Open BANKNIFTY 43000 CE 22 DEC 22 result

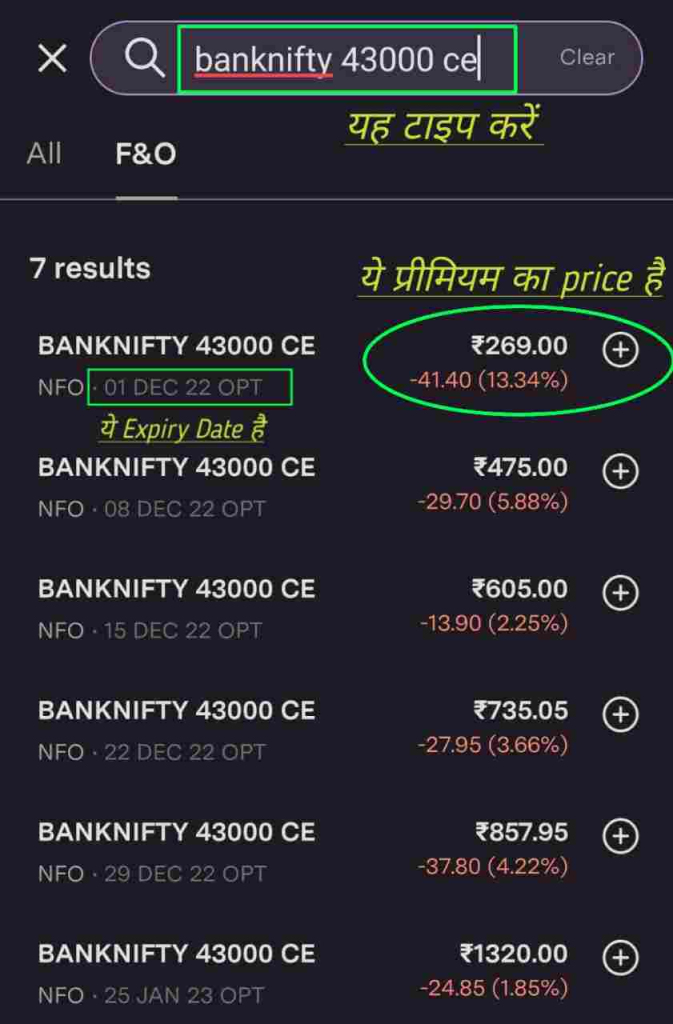(x=177, y=711)
